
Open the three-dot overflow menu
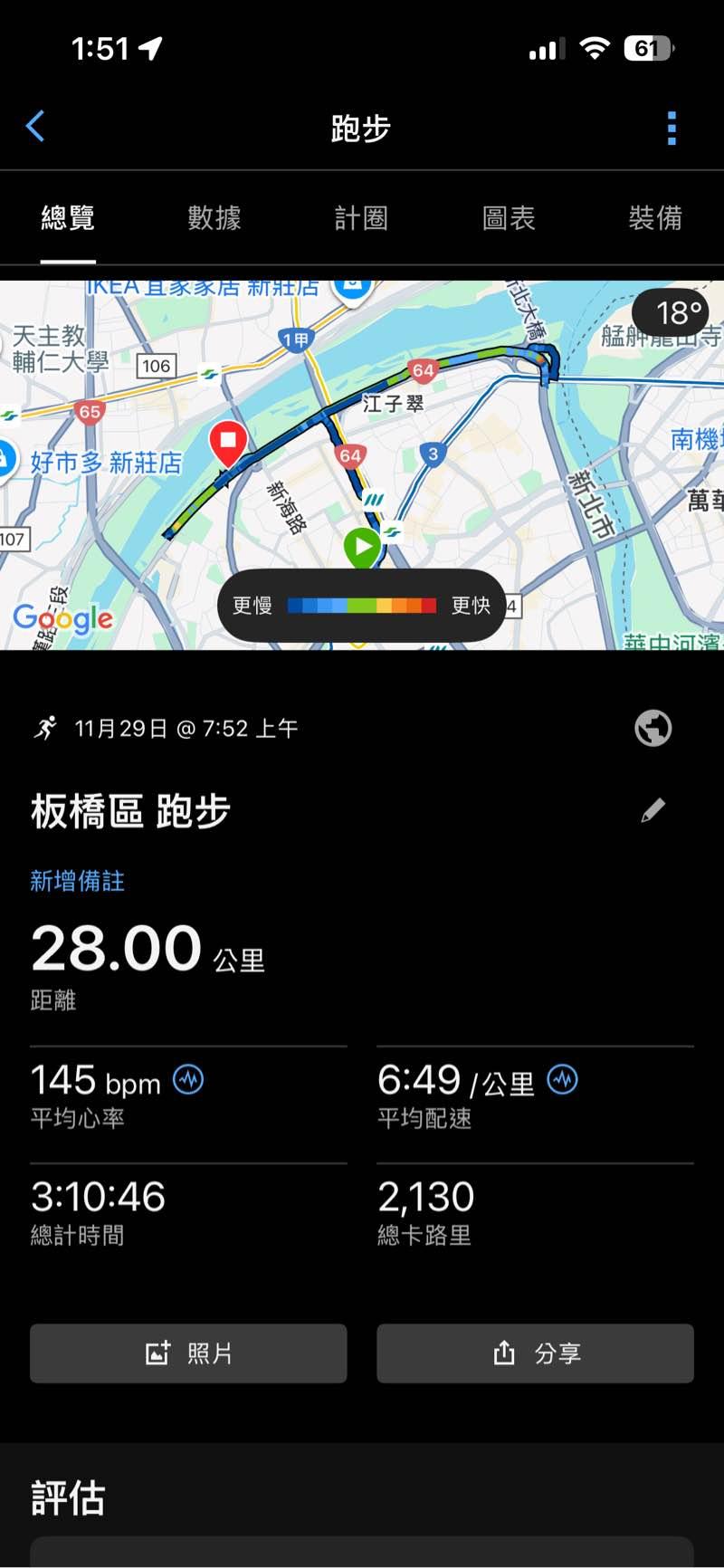point(672,129)
